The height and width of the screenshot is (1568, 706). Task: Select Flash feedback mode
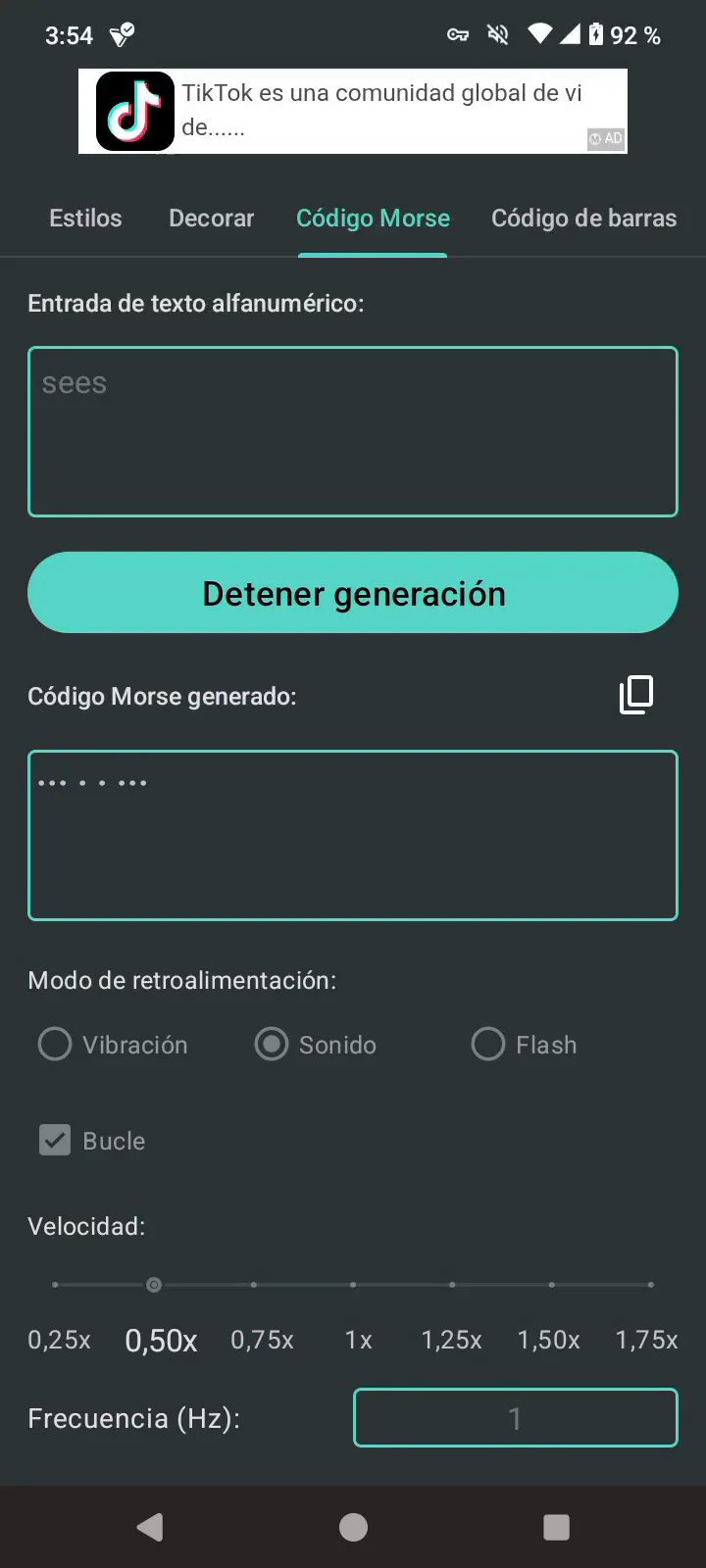[x=488, y=1045]
